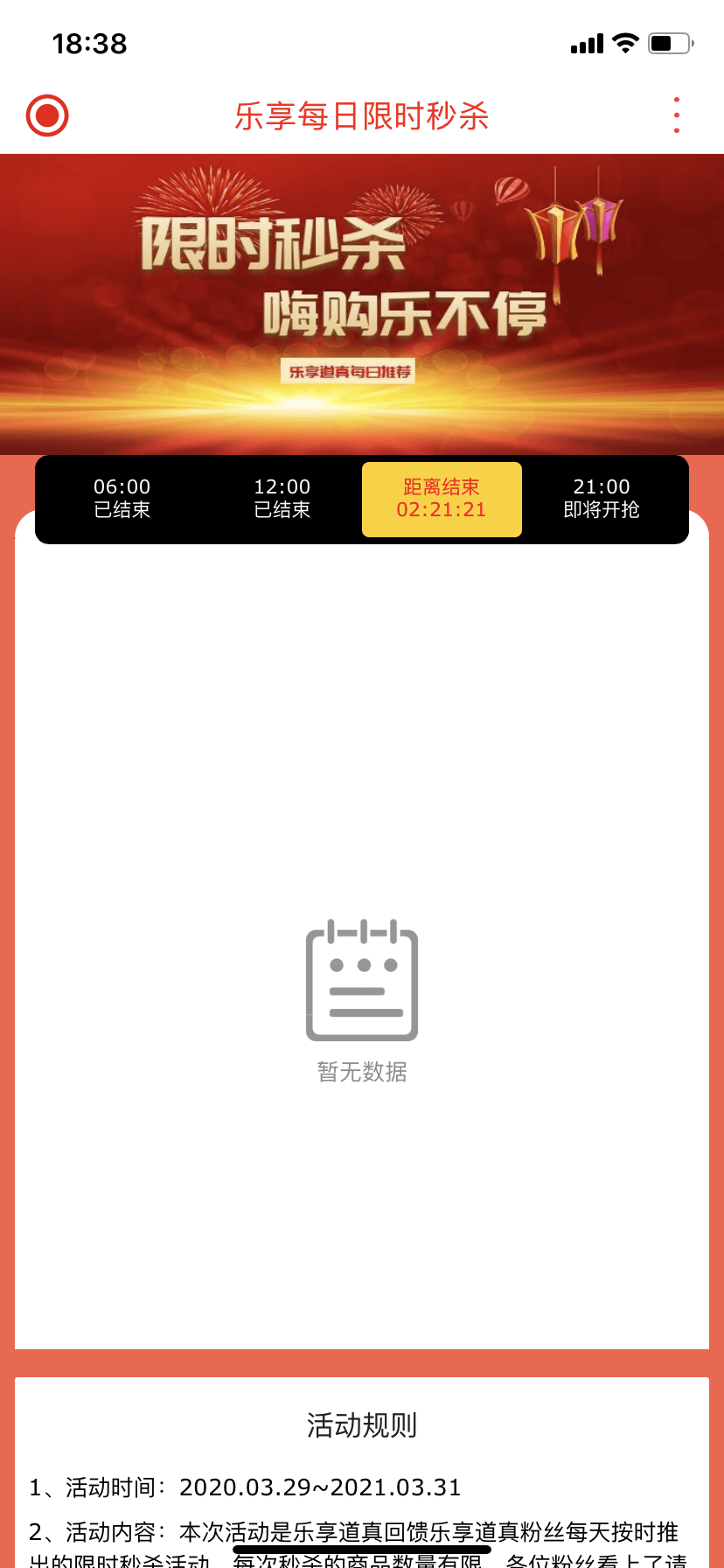Viewport: 724px width, 1568px height.
Task: Select the 12:00 ended session tab
Action: [x=282, y=499]
